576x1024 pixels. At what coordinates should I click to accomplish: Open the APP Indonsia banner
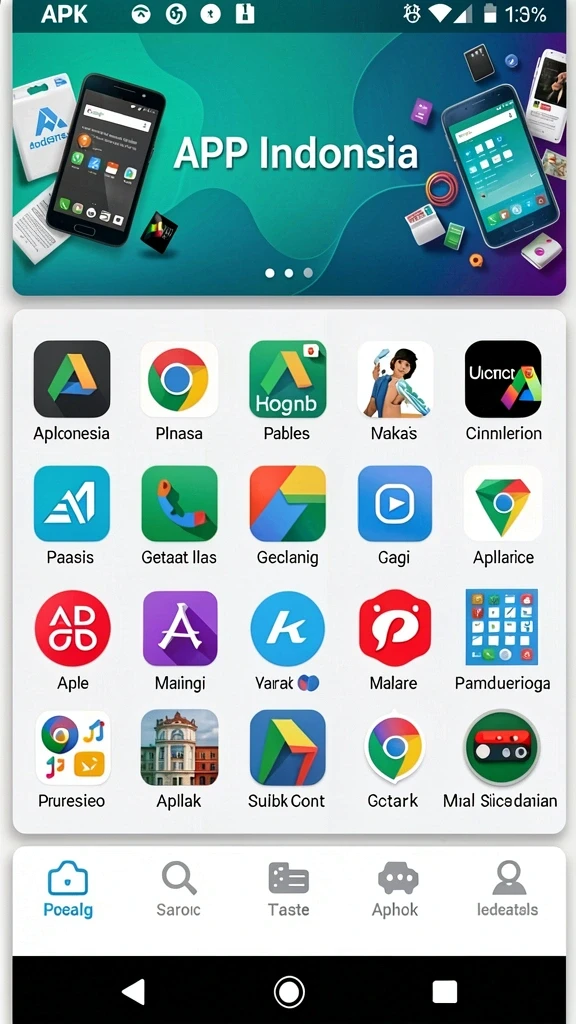pyautogui.click(x=289, y=163)
